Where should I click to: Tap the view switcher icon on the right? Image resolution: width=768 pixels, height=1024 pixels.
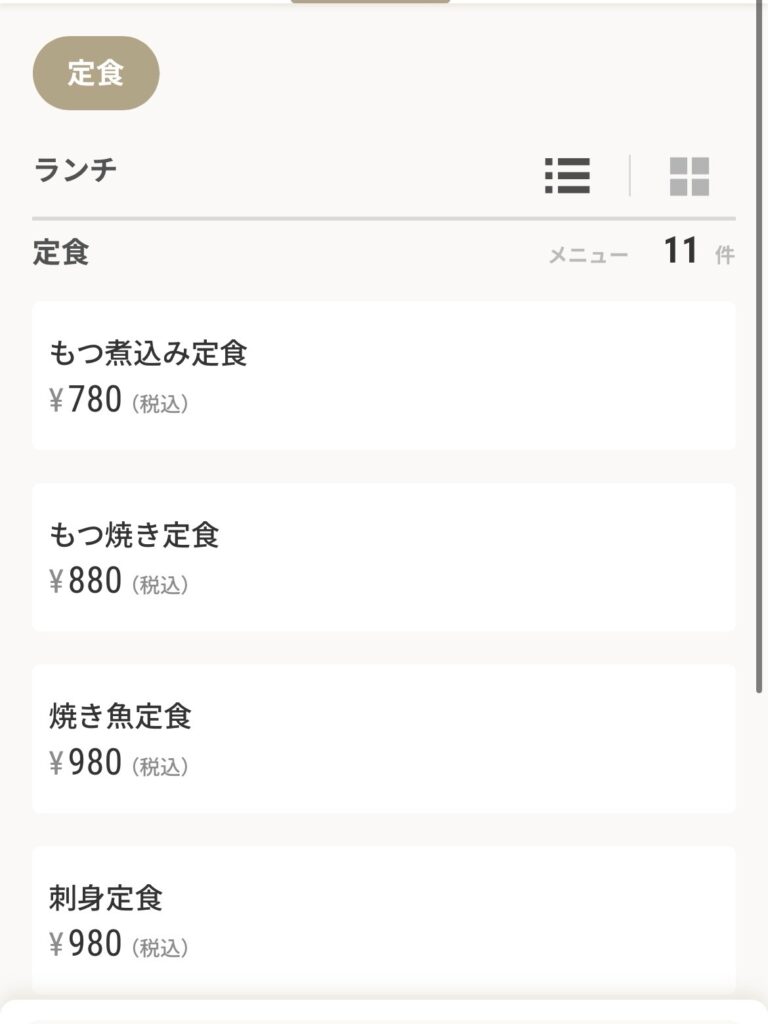pyautogui.click(x=688, y=176)
